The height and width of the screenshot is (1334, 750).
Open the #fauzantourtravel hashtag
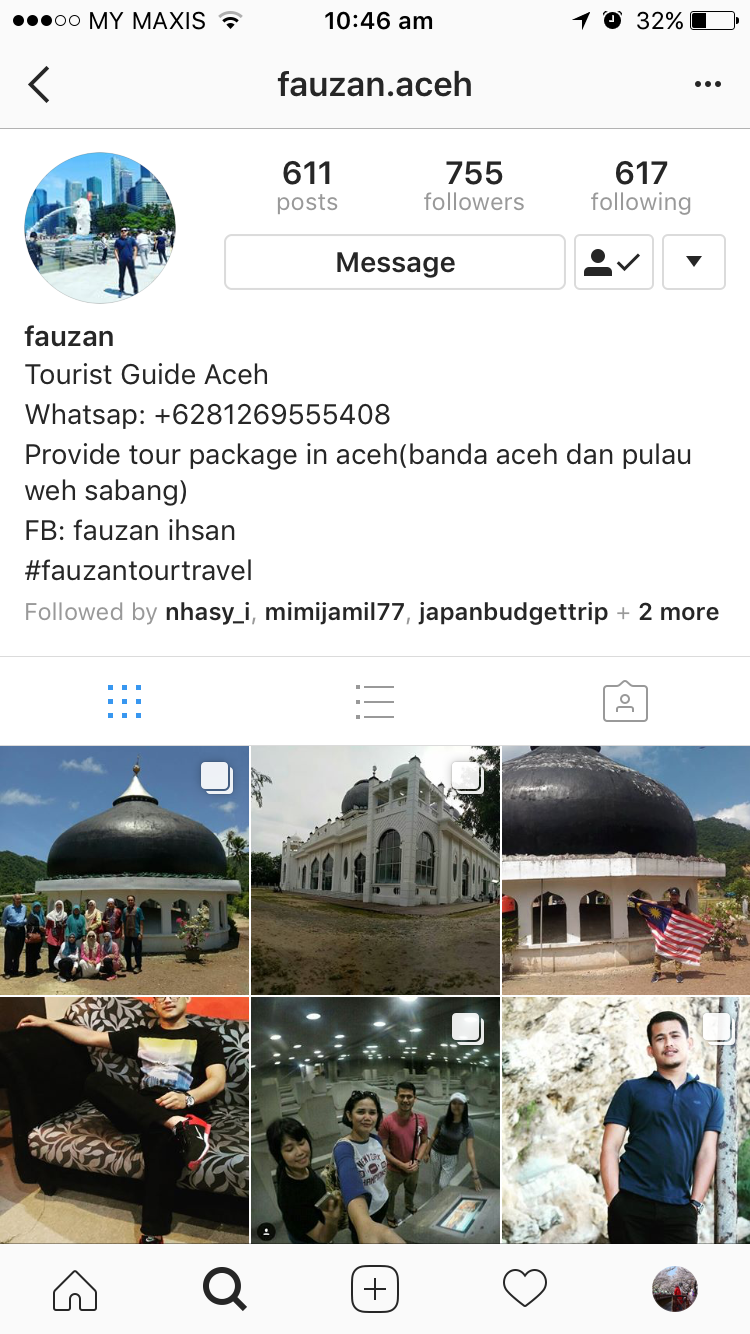tap(138, 571)
